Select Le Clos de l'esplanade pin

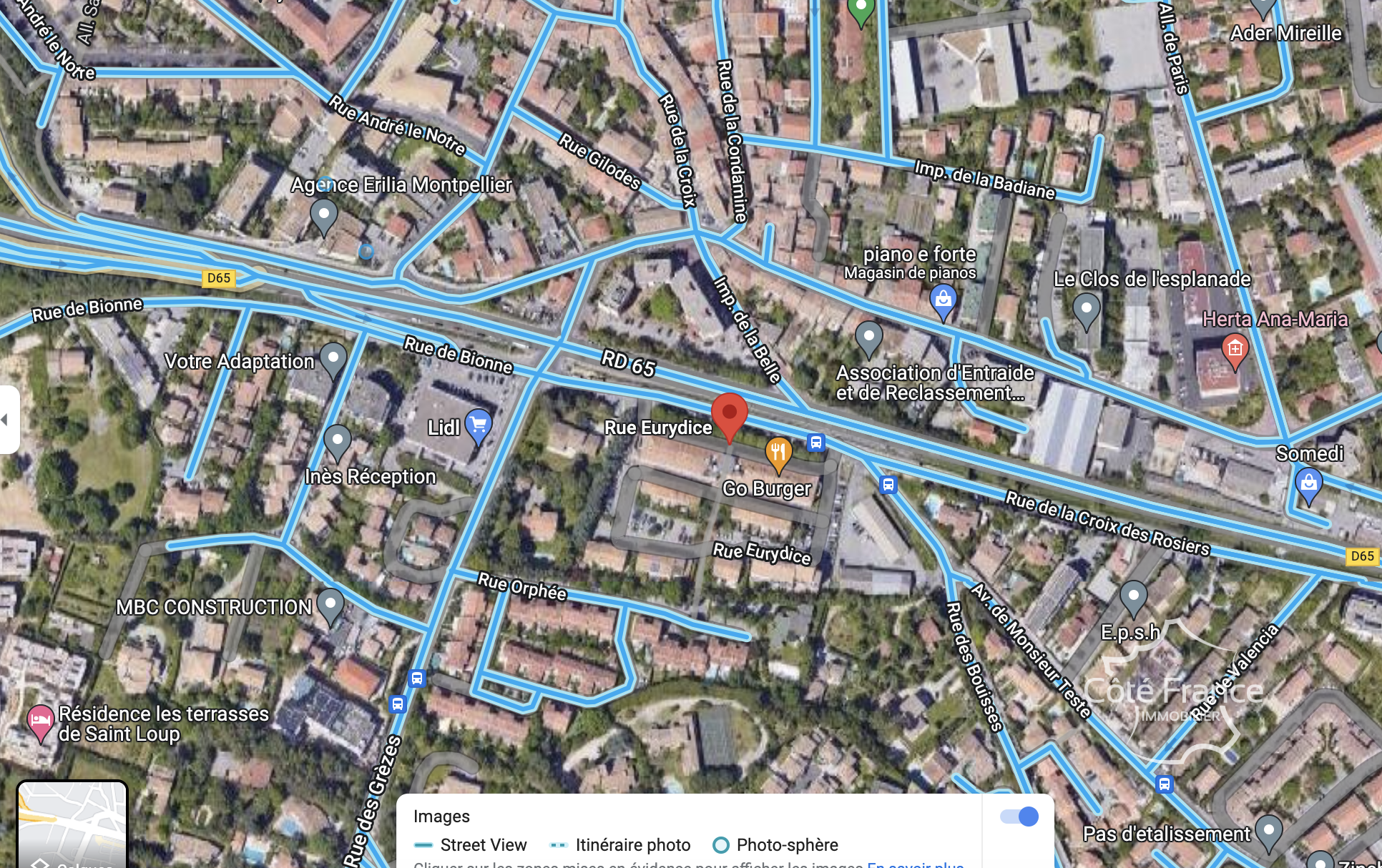(1086, 310)
